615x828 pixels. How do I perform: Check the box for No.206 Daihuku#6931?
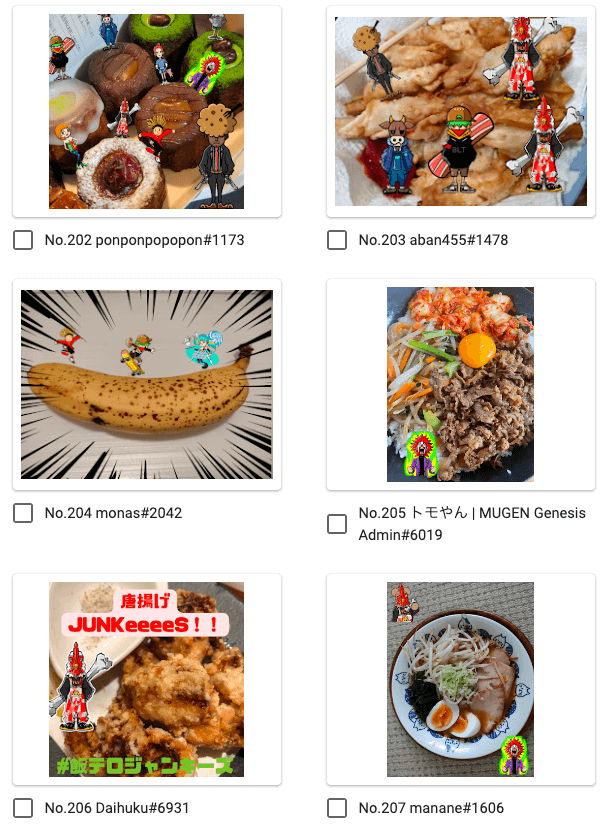point(23,808)
